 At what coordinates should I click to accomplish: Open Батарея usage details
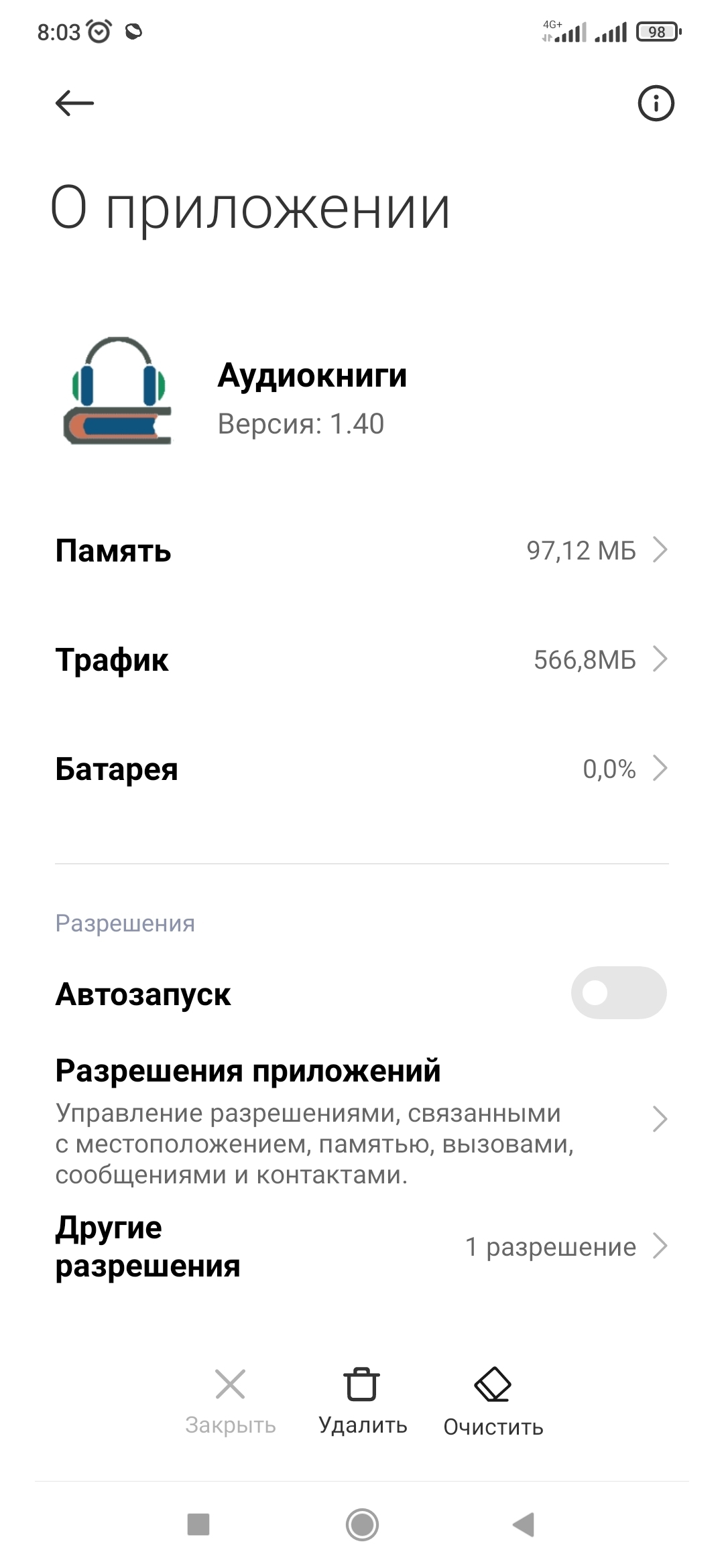click(x=362, y=769)
